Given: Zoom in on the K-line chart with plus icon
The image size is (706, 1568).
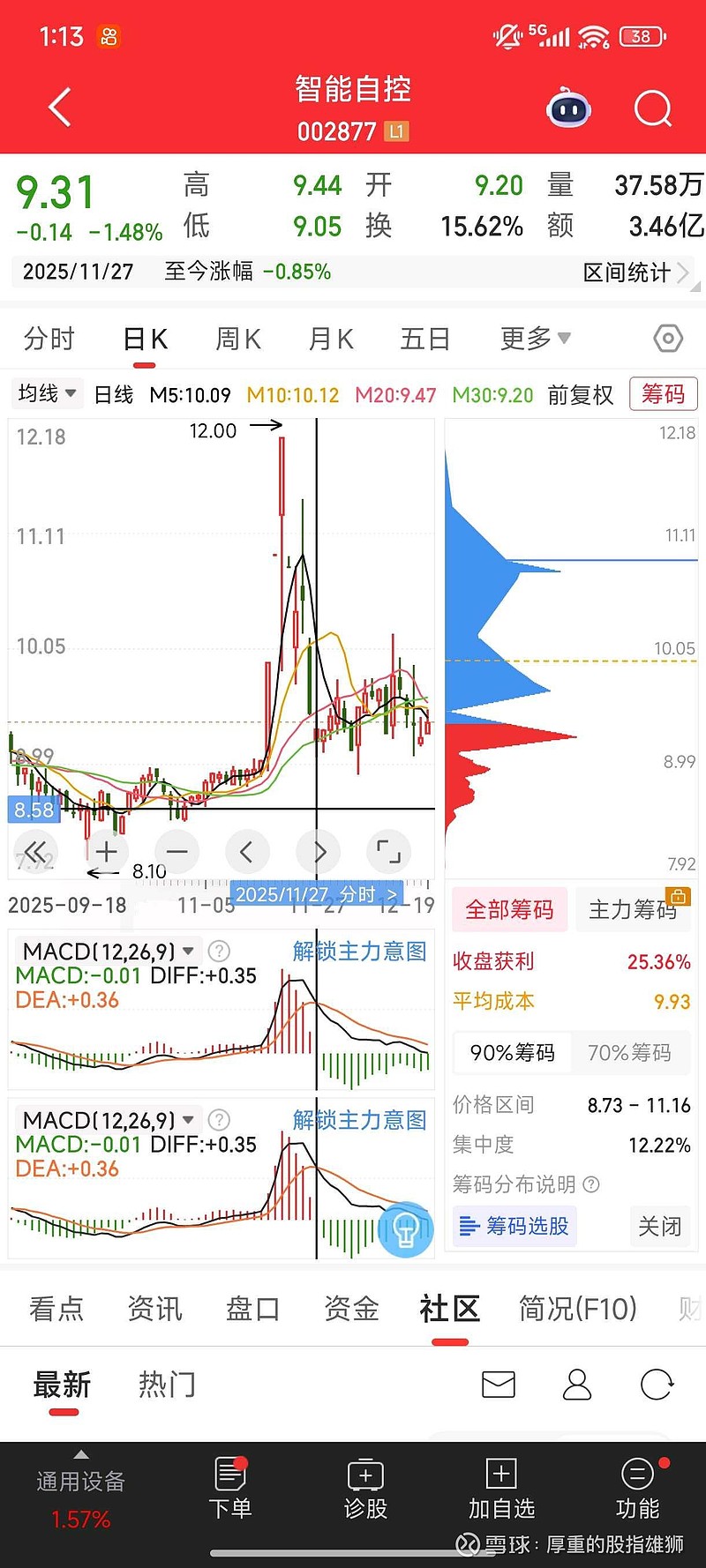Looking at the screenshot, I should pyautogui.click(x=106, y=851).
